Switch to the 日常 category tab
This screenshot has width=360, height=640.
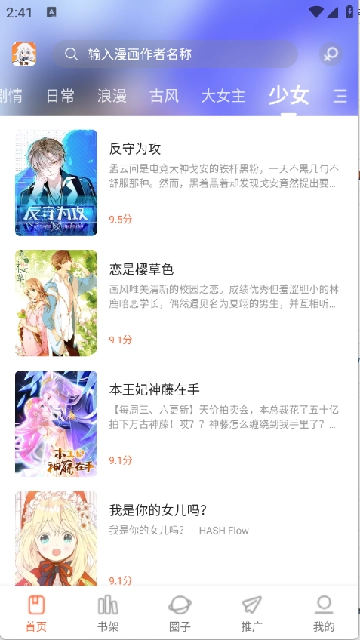pyautogui.click(x=60, y=96)
